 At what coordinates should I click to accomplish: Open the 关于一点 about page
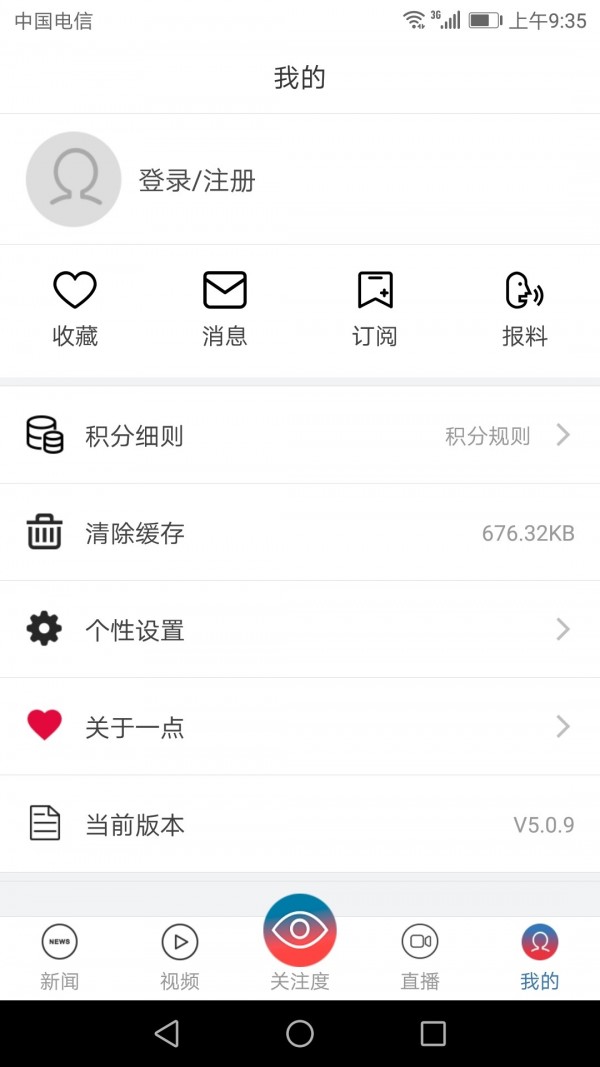pos(300,727)
